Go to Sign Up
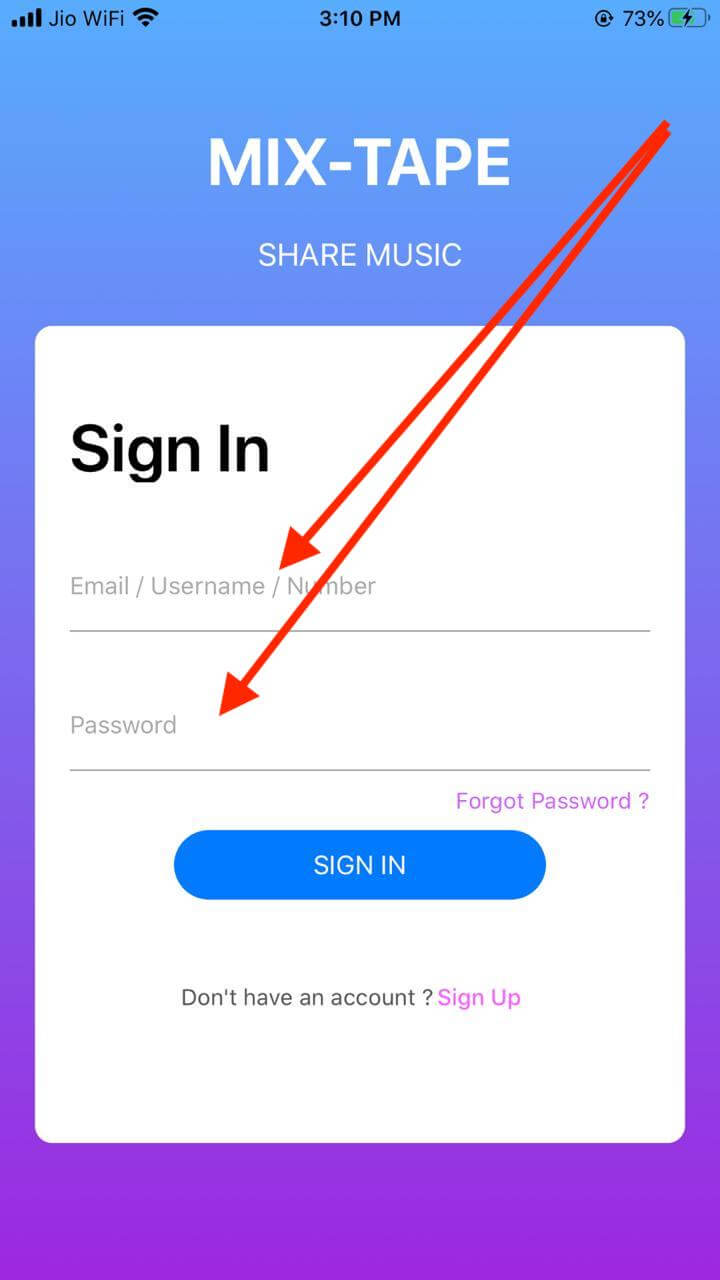 coord(479,997)
